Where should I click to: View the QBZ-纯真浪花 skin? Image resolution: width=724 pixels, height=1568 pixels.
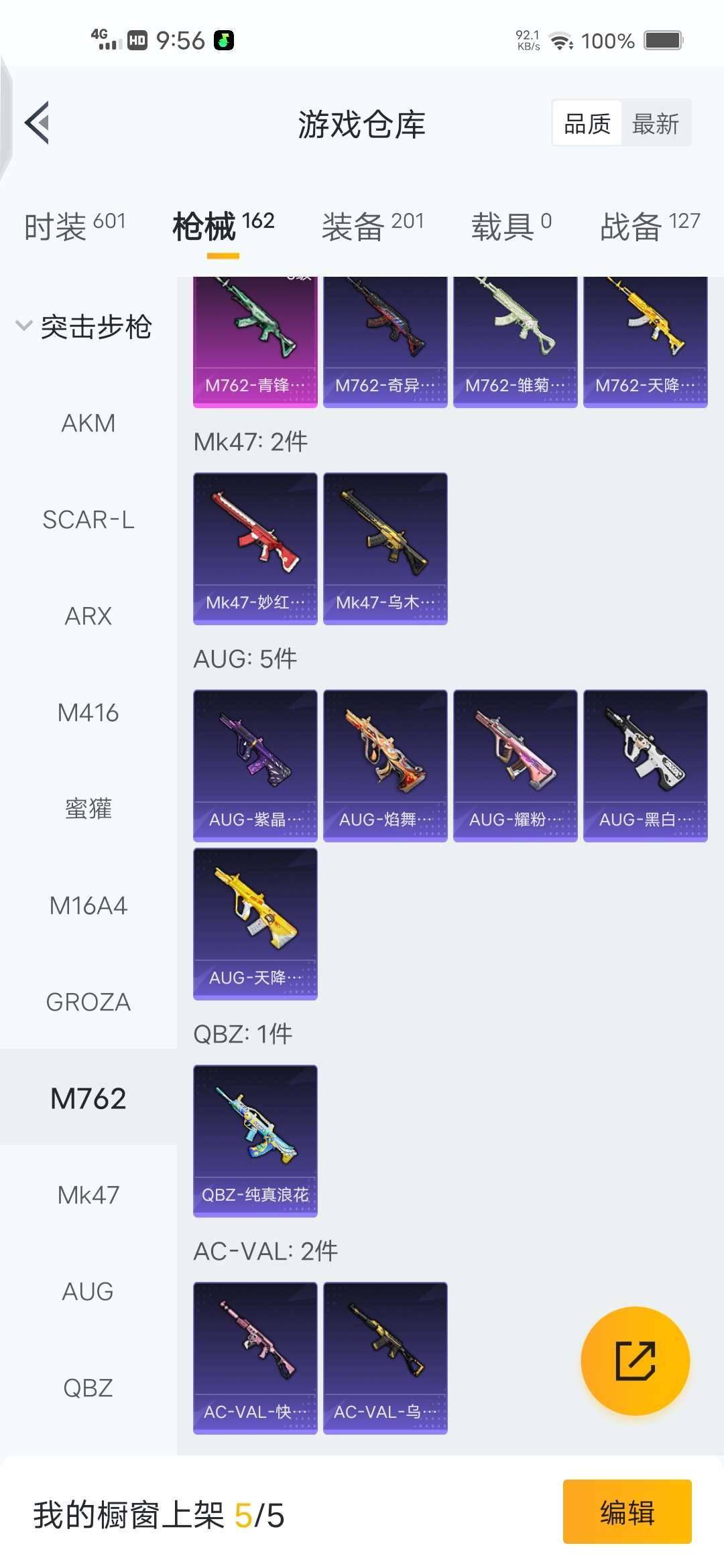point(255,1140)
